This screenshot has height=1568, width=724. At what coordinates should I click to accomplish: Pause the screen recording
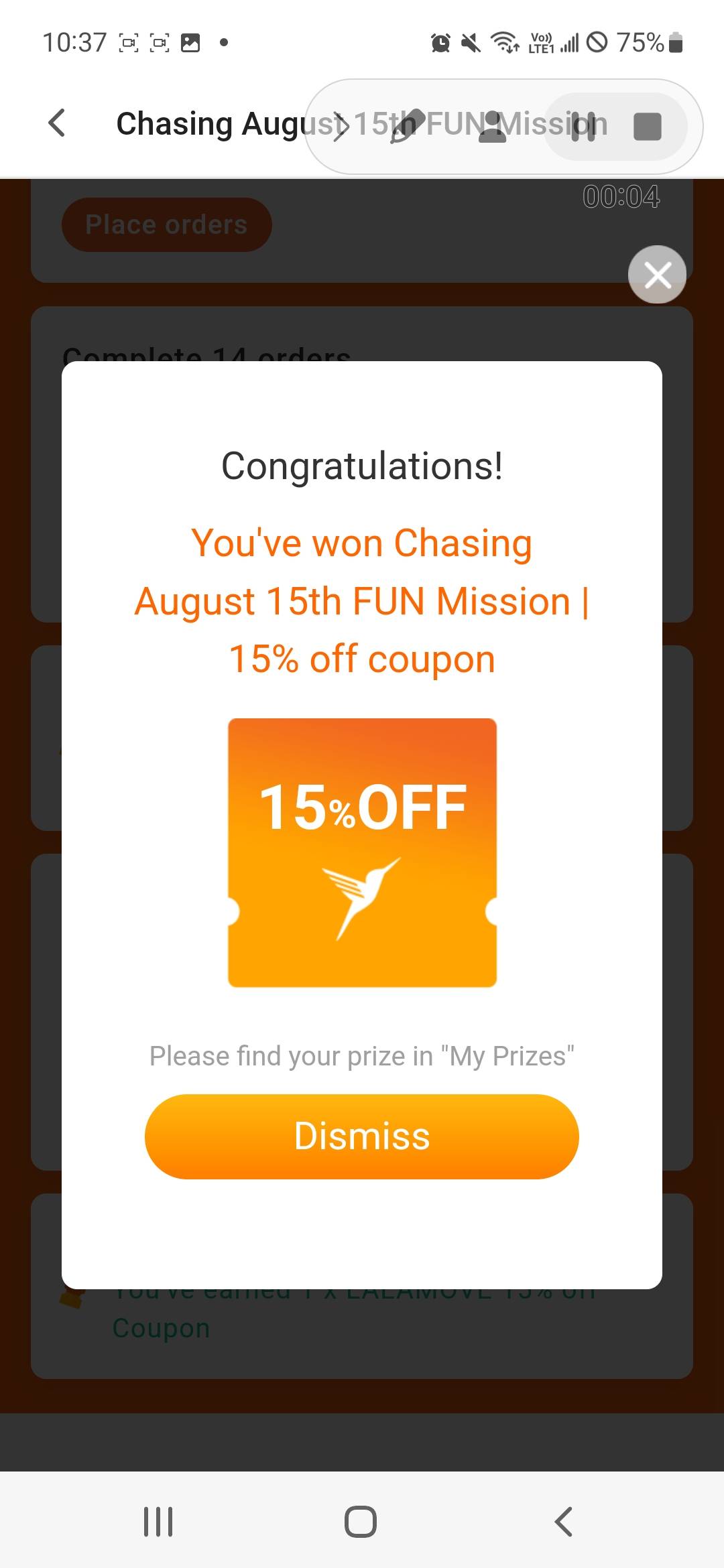click(583, 126)
